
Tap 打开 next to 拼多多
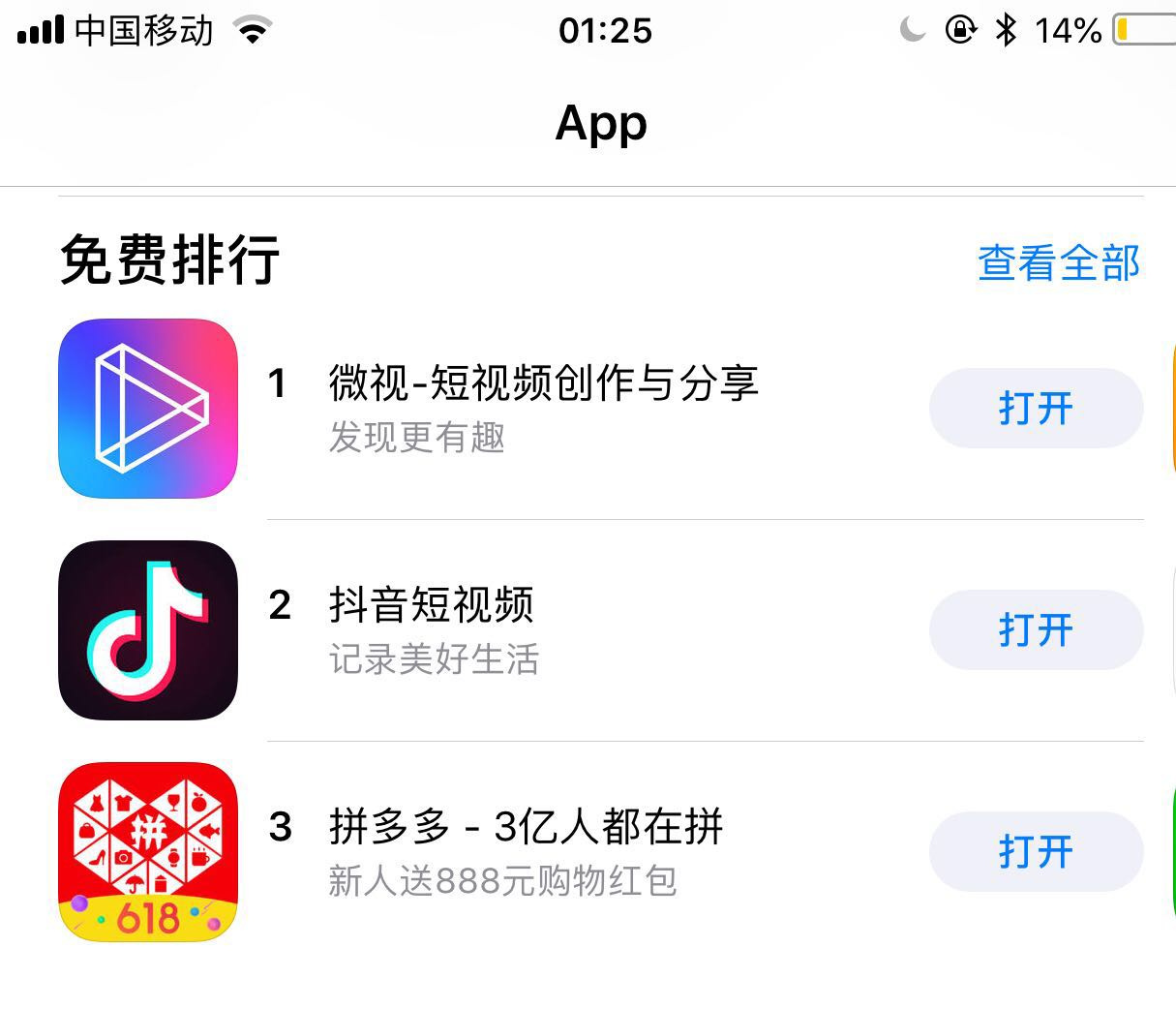coord(1036,851)
